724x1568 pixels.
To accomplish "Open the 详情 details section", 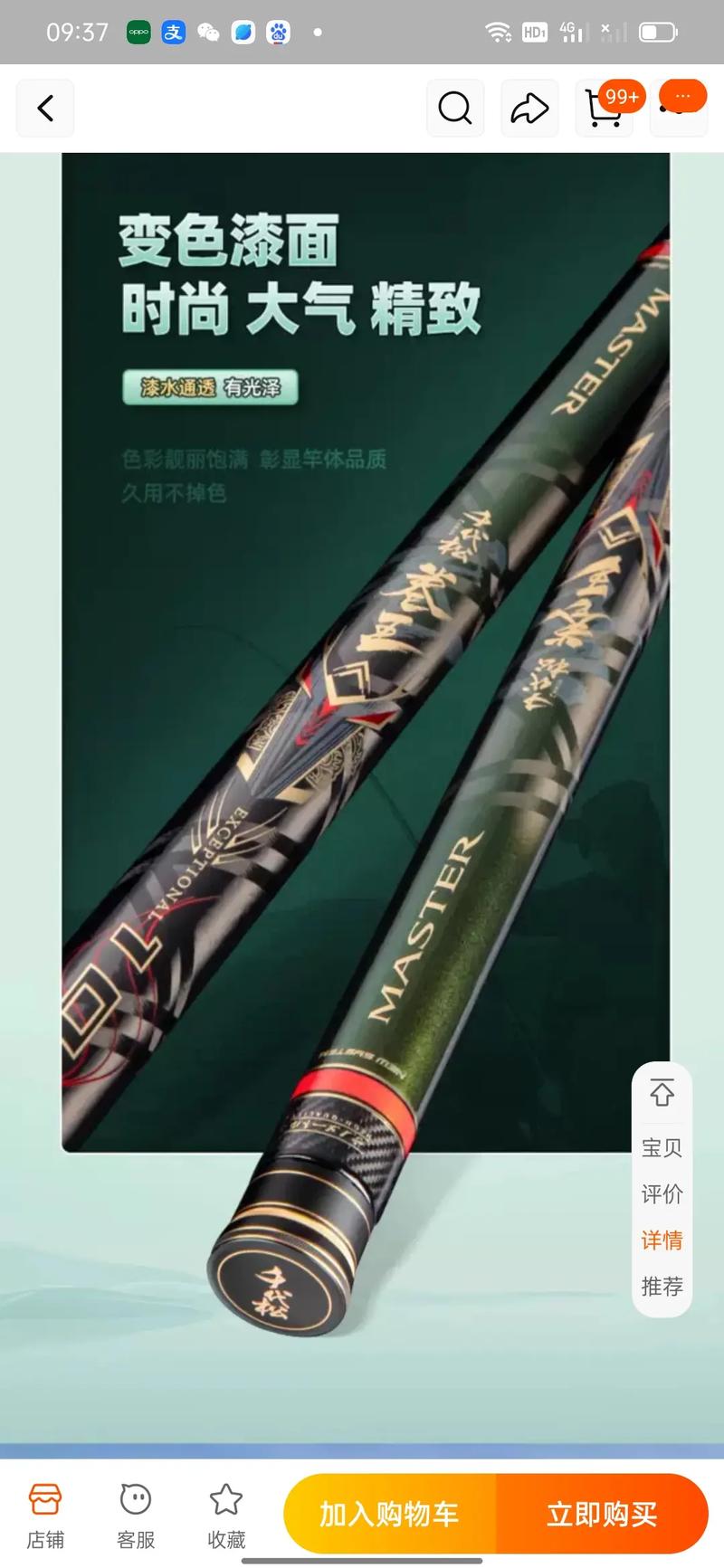I will (662, 1240).
